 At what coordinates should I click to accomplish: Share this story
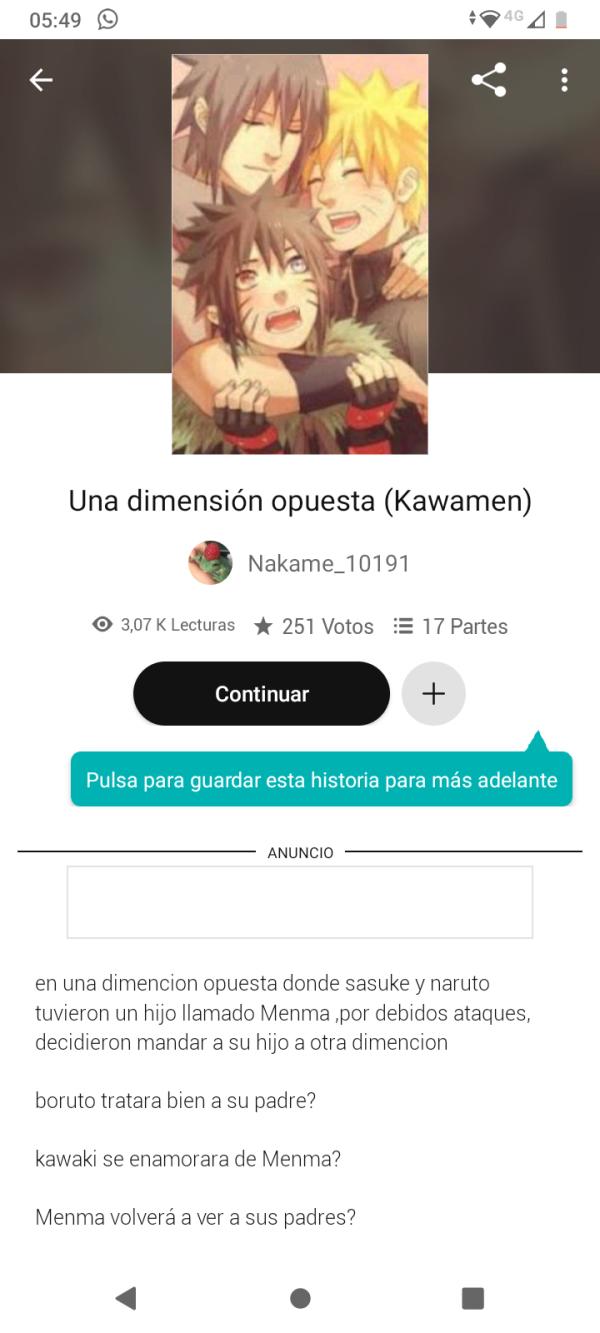pos(489,81)
